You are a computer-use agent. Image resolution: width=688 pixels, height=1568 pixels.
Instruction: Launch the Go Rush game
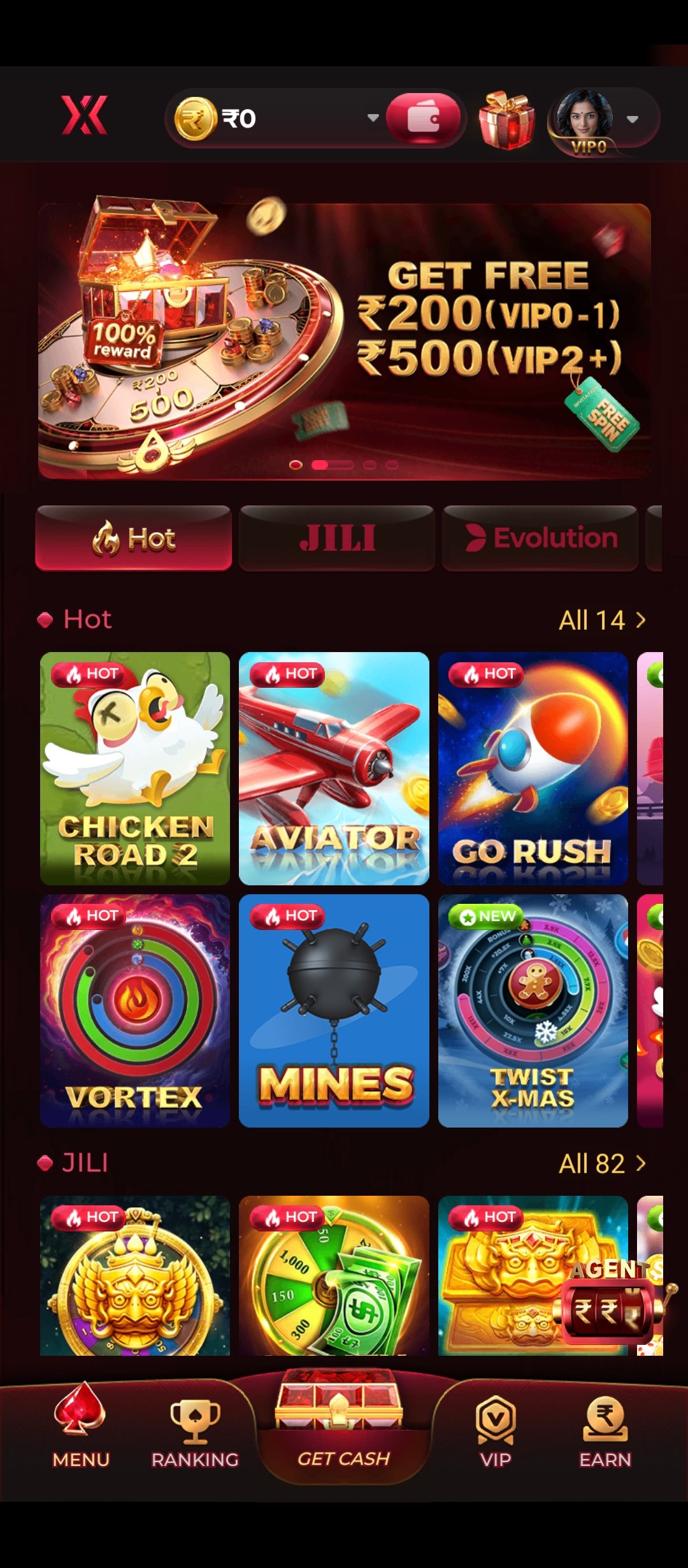point(533,768)
